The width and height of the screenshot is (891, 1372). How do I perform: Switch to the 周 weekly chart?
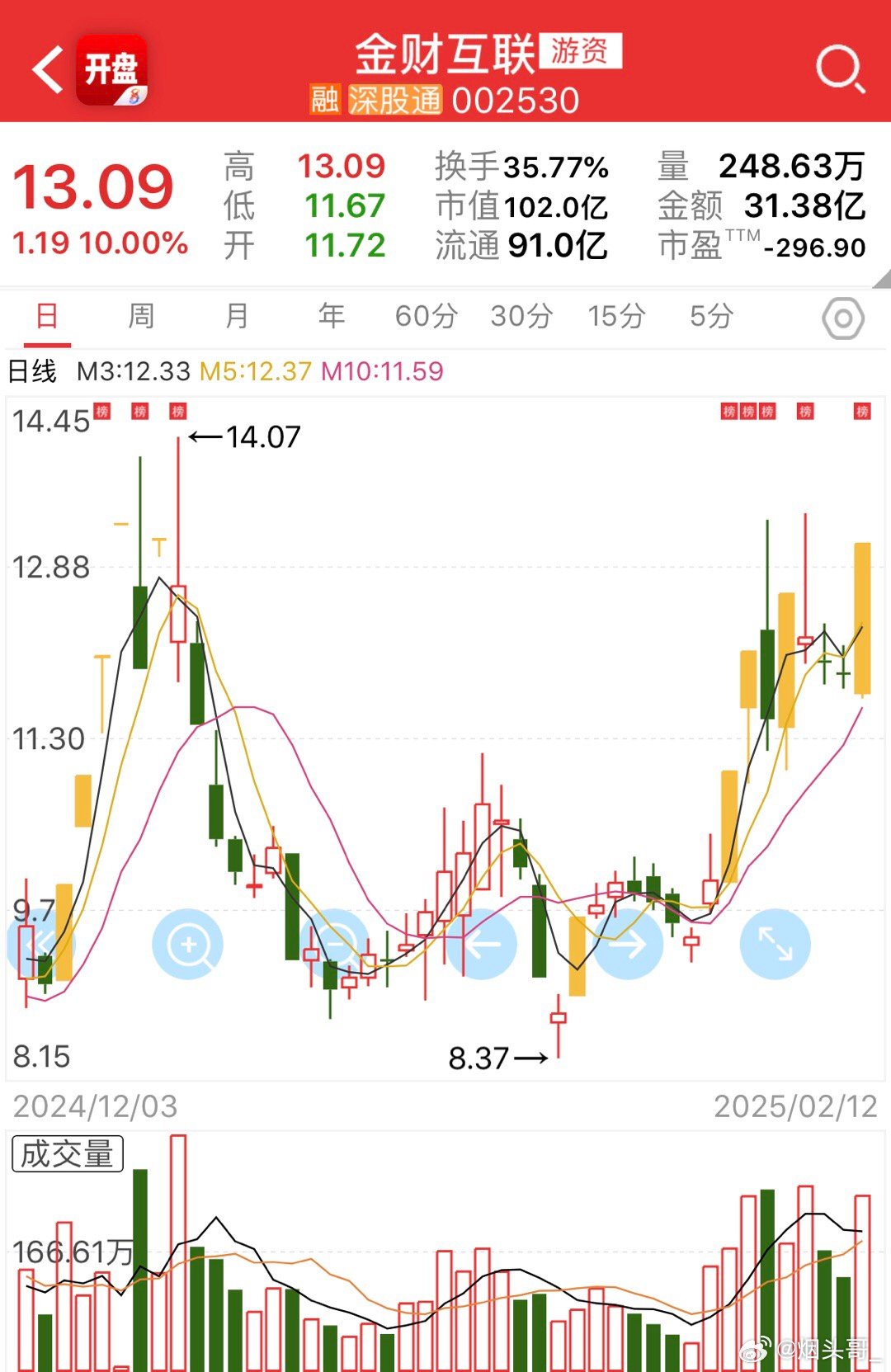141,316
